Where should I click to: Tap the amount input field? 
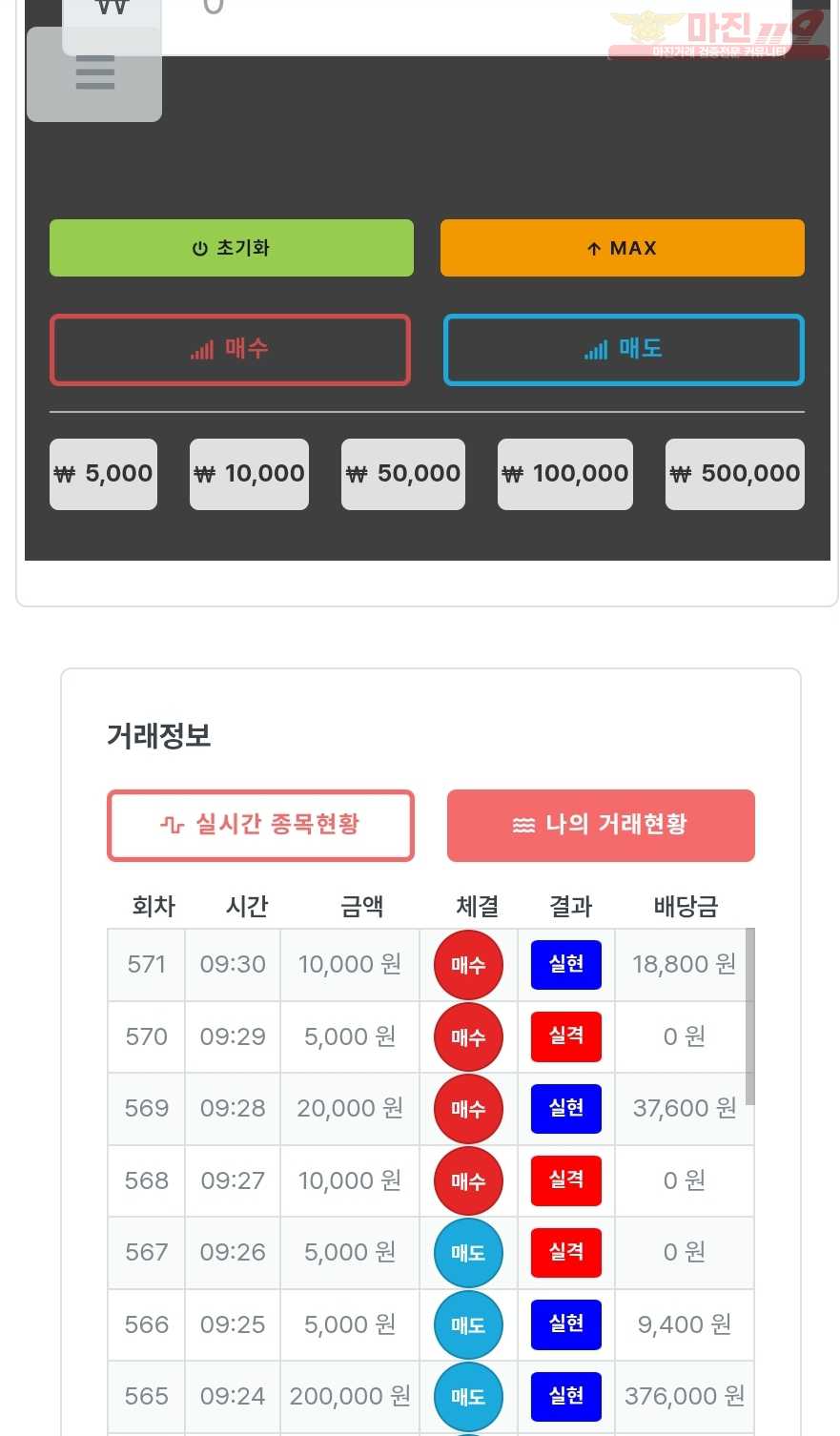click(477, 19)
